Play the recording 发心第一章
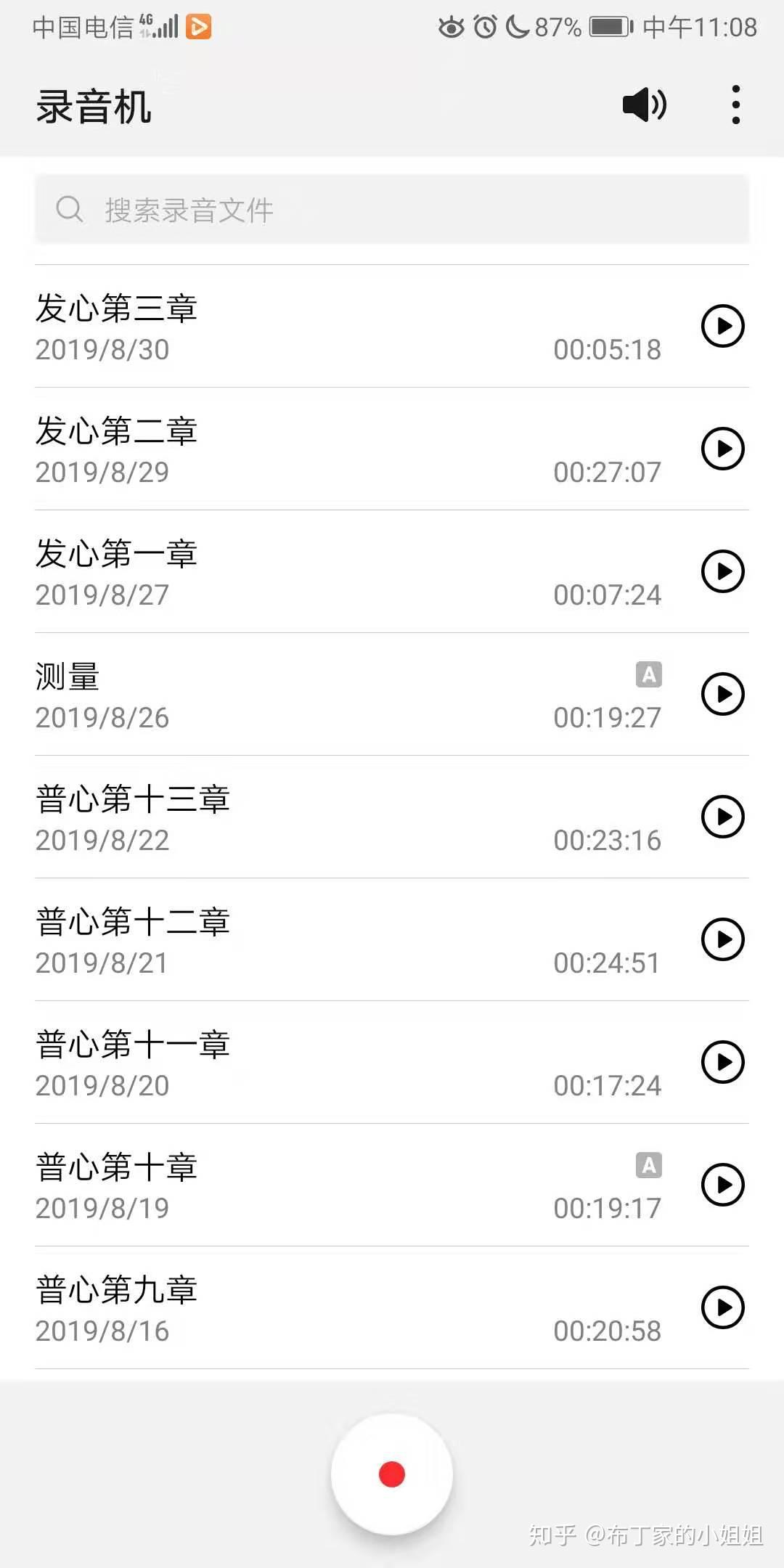 pos(723,571)
